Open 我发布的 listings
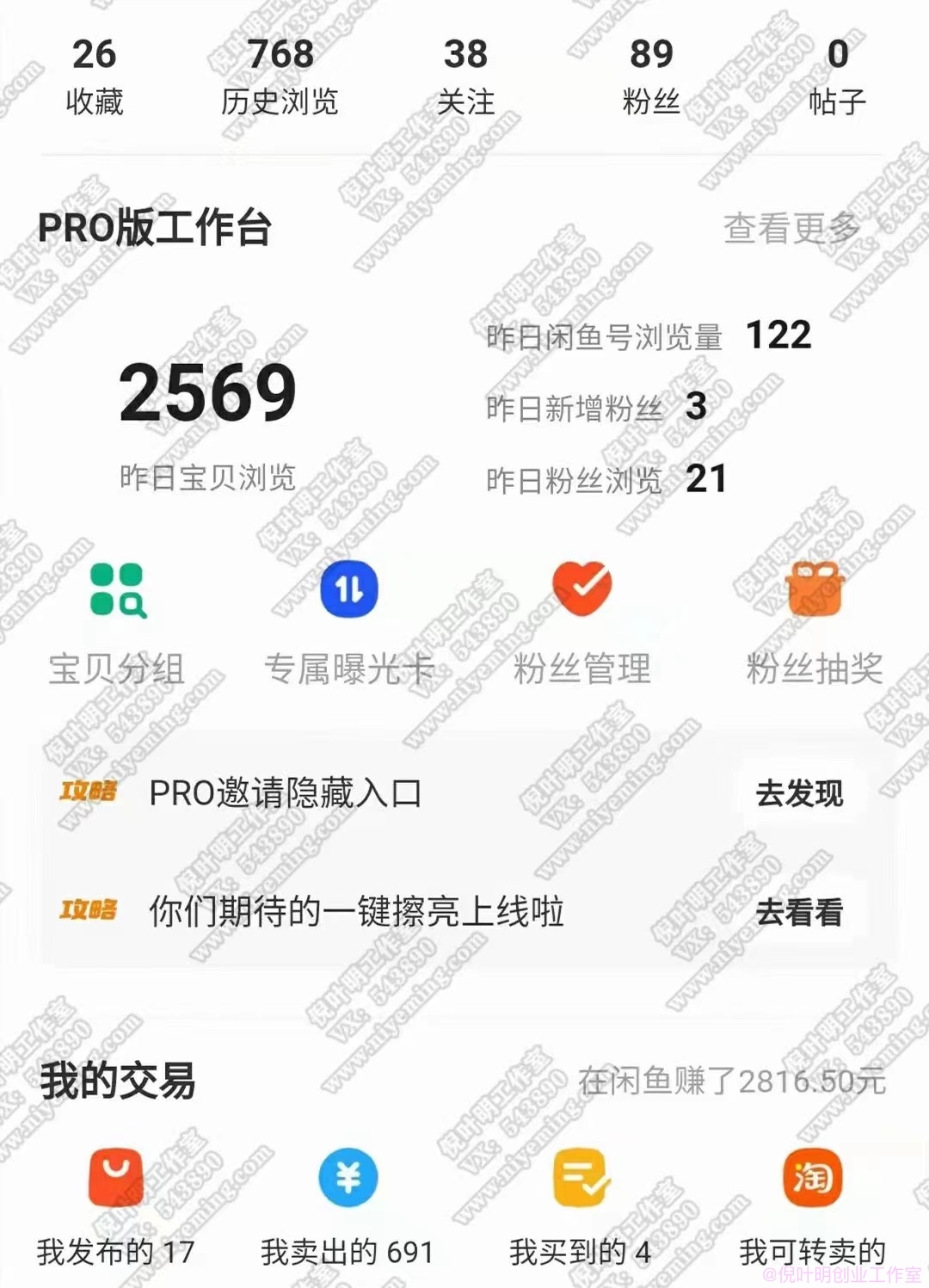The height and width of the screenshot is (1288, 929). 116,1205
